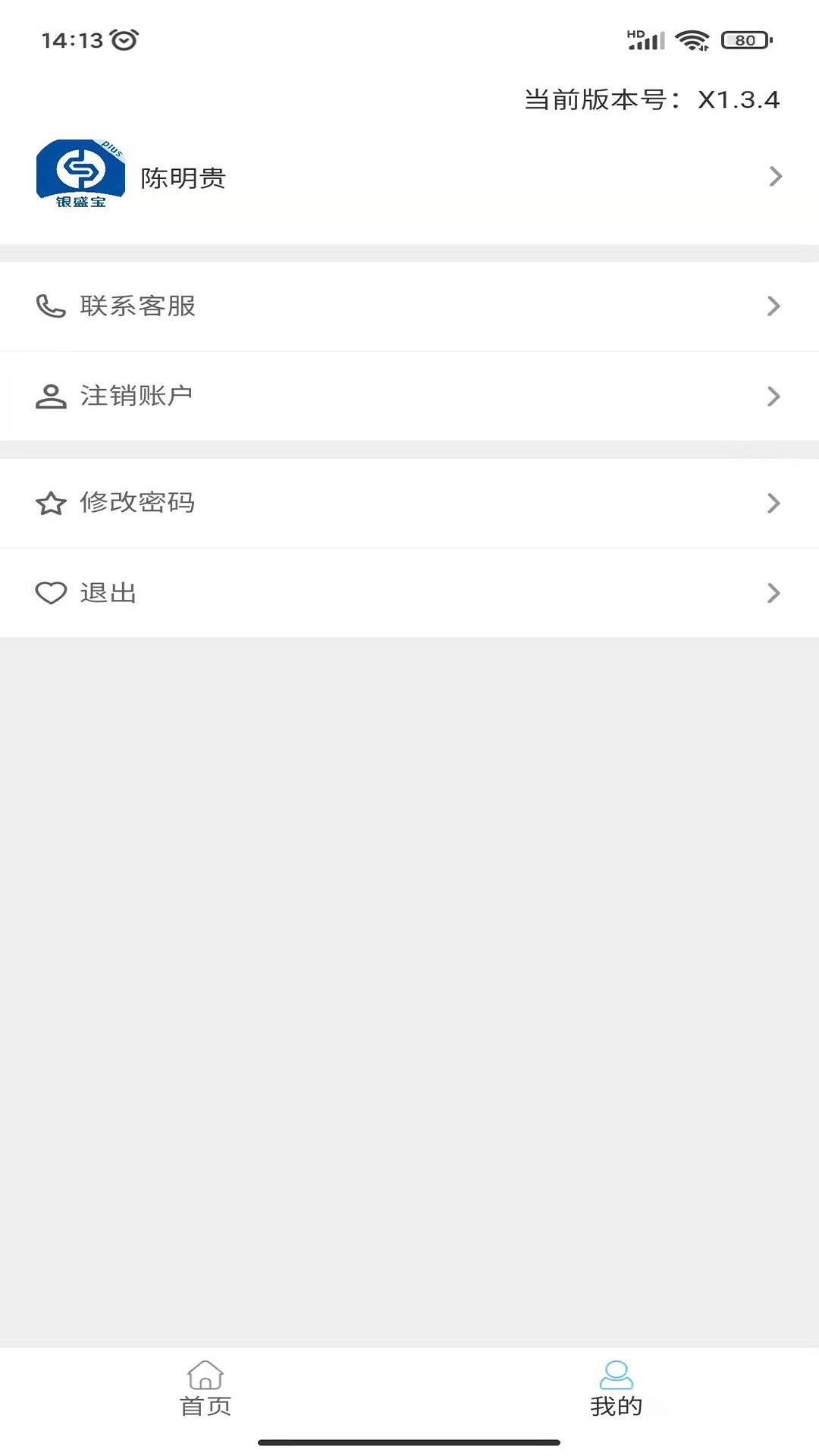Open the 联系客服 option
This screenshot has width=819, height=1456.
(x=137, y=306)
